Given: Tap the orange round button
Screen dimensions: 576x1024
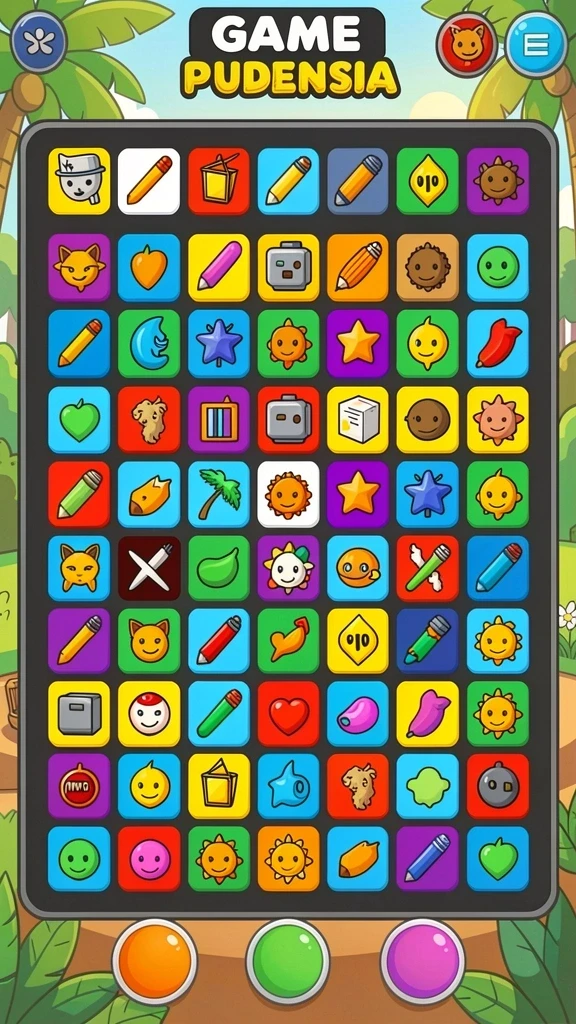Looking at the screenshot, I should click(154, 961).
